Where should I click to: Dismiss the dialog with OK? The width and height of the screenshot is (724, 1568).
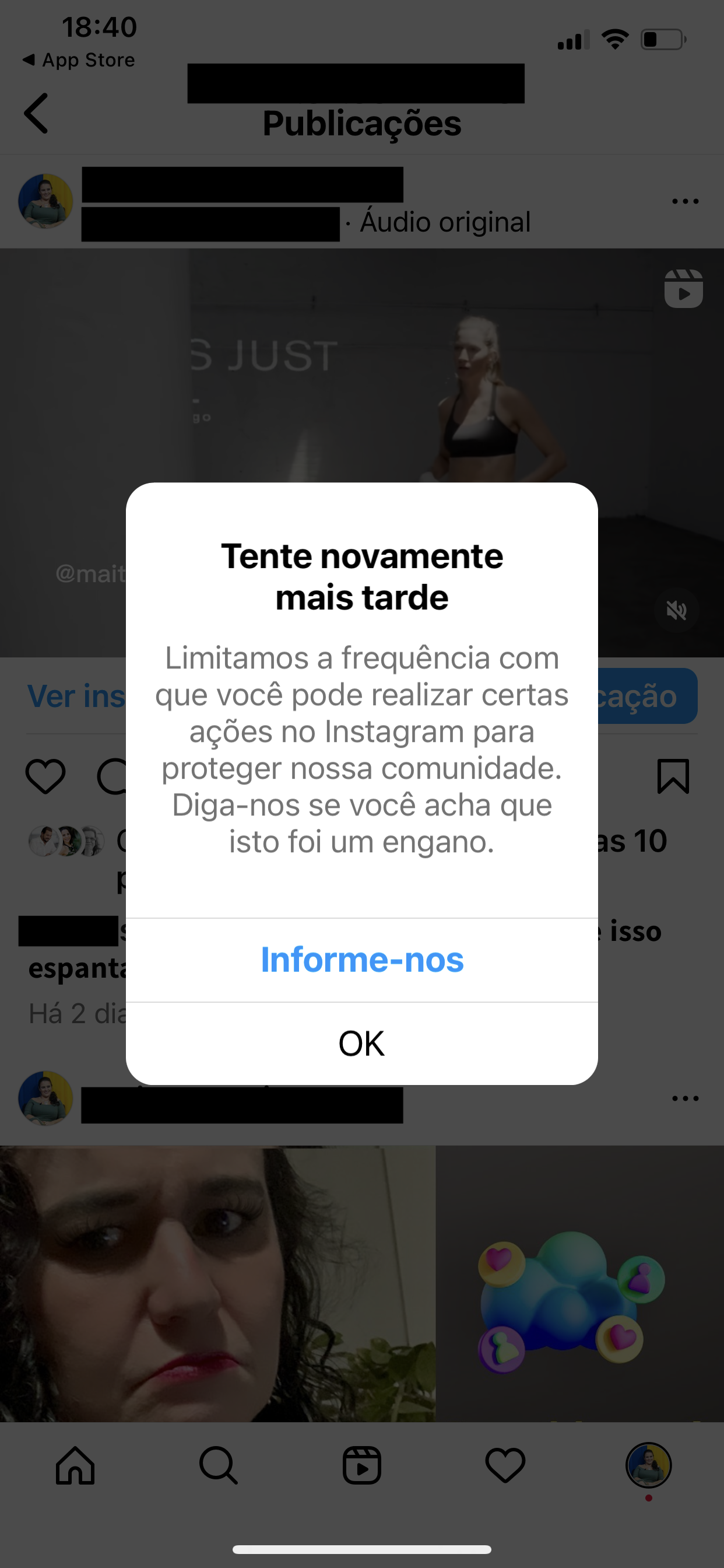(362, 1044)
